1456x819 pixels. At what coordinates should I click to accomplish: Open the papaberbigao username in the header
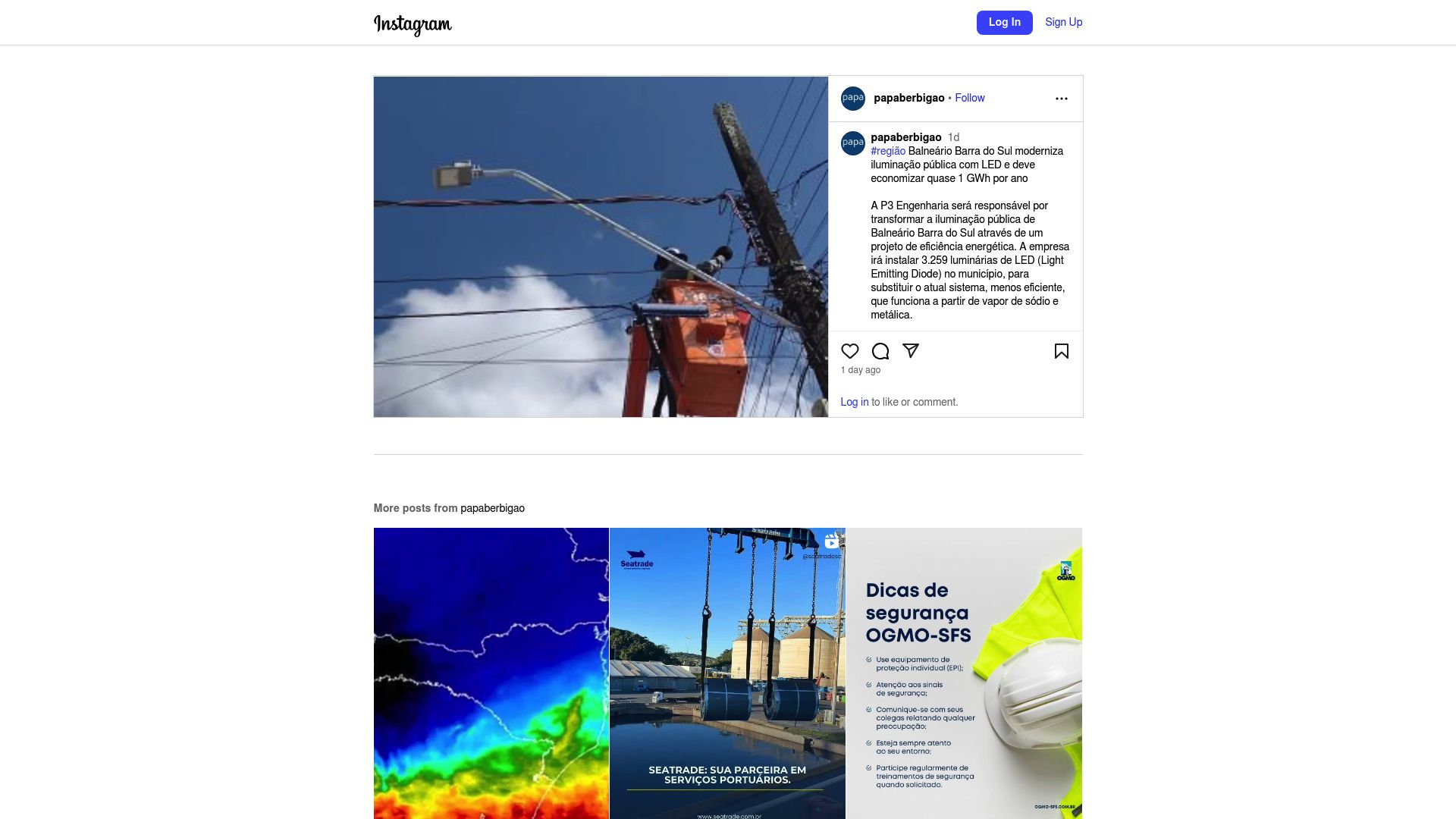(x=908, y=98)
